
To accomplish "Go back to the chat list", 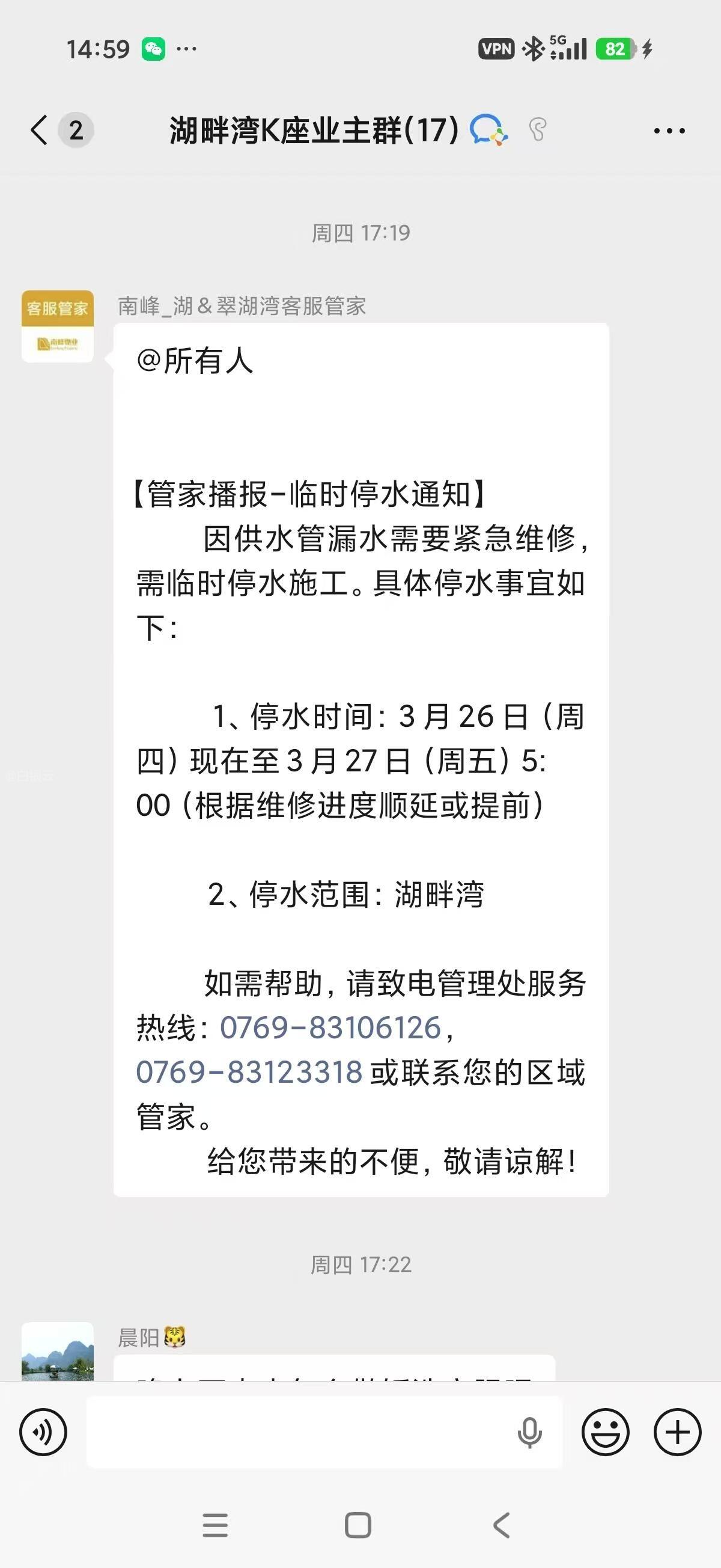I will tap(39, 130).
